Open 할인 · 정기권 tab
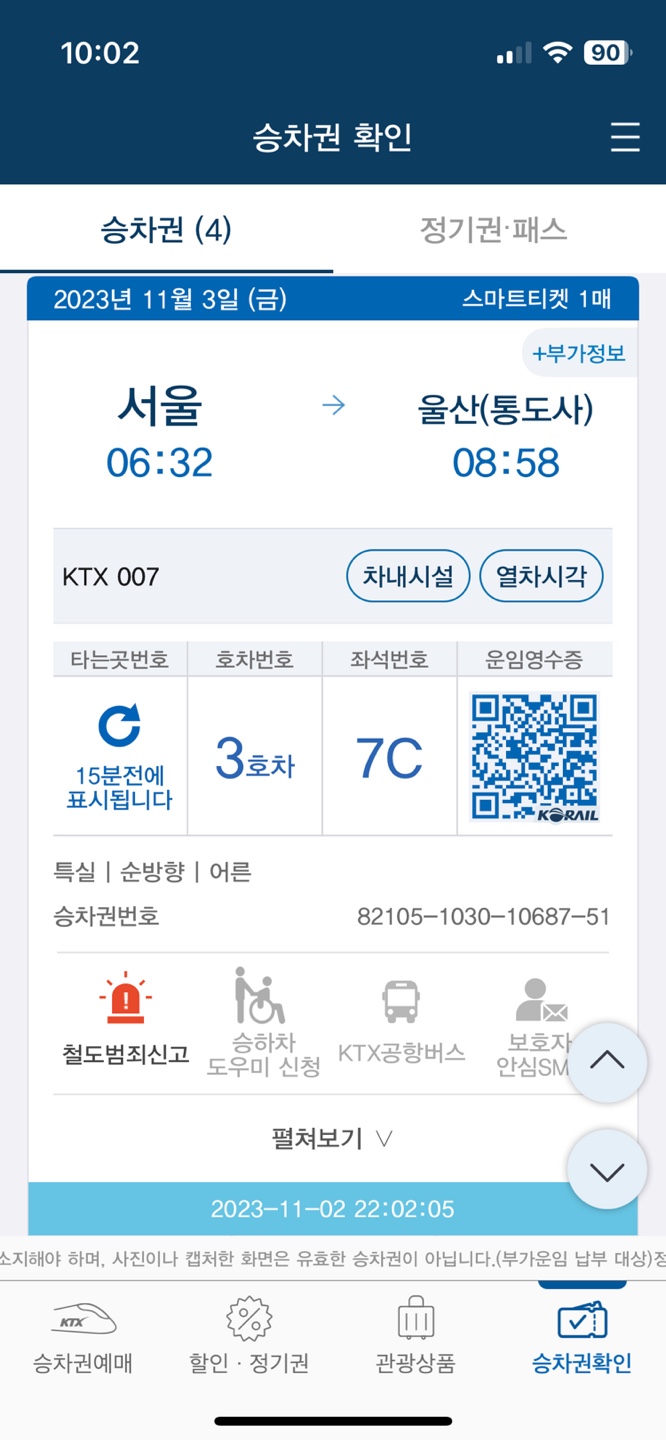The width and height of the screenshot is (666, 1440). (249, 1337)
